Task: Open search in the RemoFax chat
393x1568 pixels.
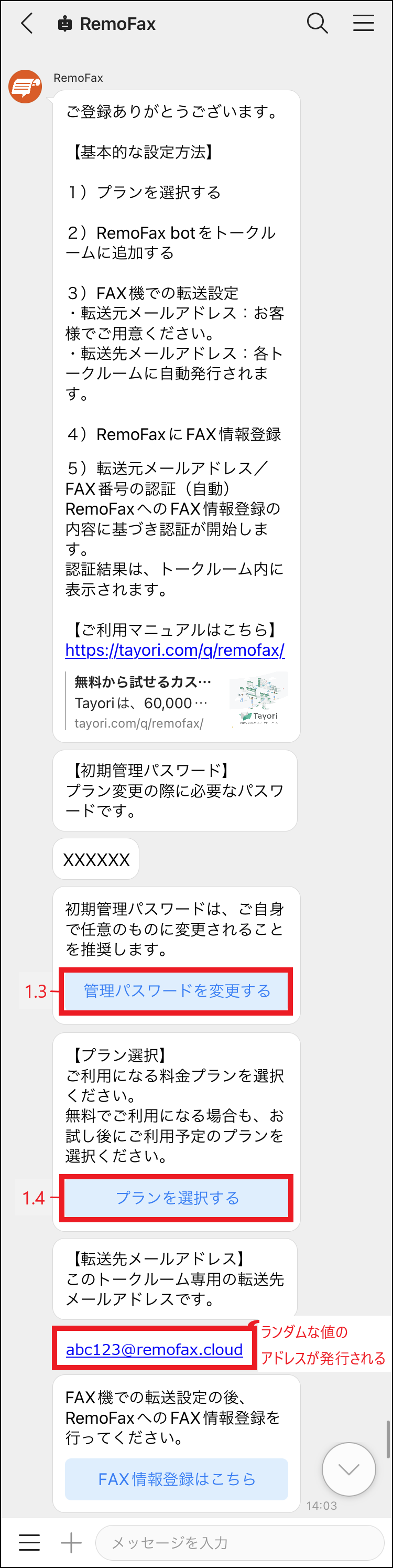Action: pos(317,24)
